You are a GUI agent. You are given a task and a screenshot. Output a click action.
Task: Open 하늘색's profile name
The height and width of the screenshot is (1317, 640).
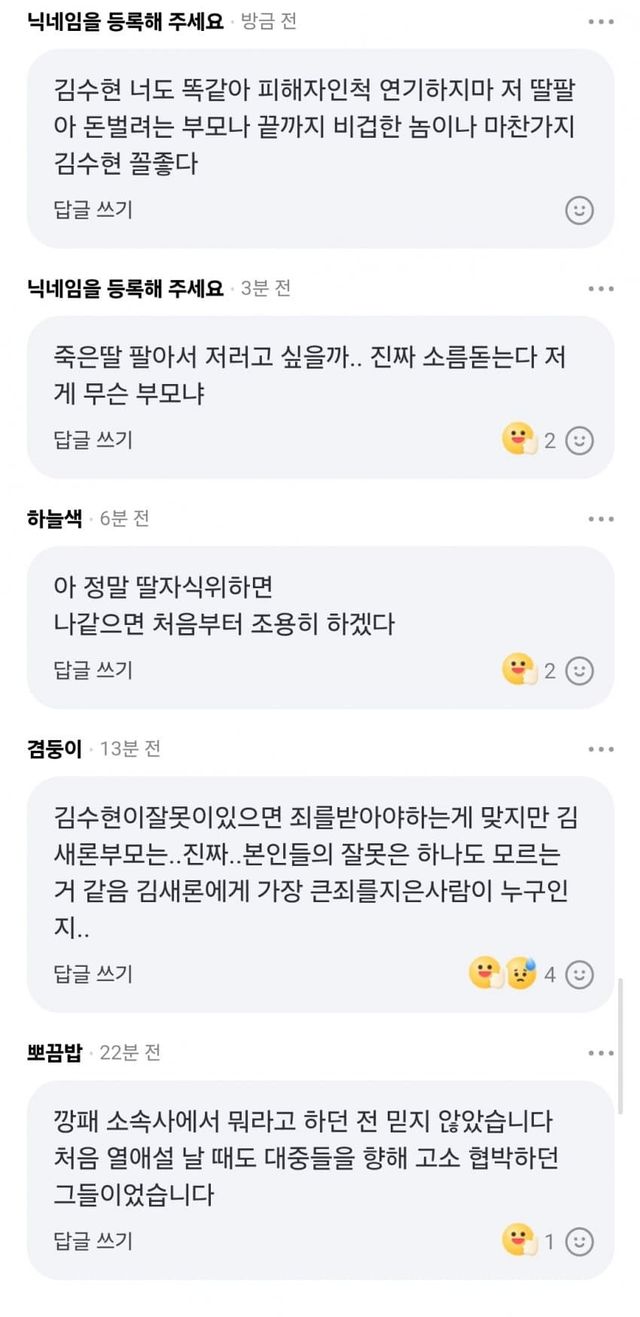pyautogui.click(x=54, y=519)
